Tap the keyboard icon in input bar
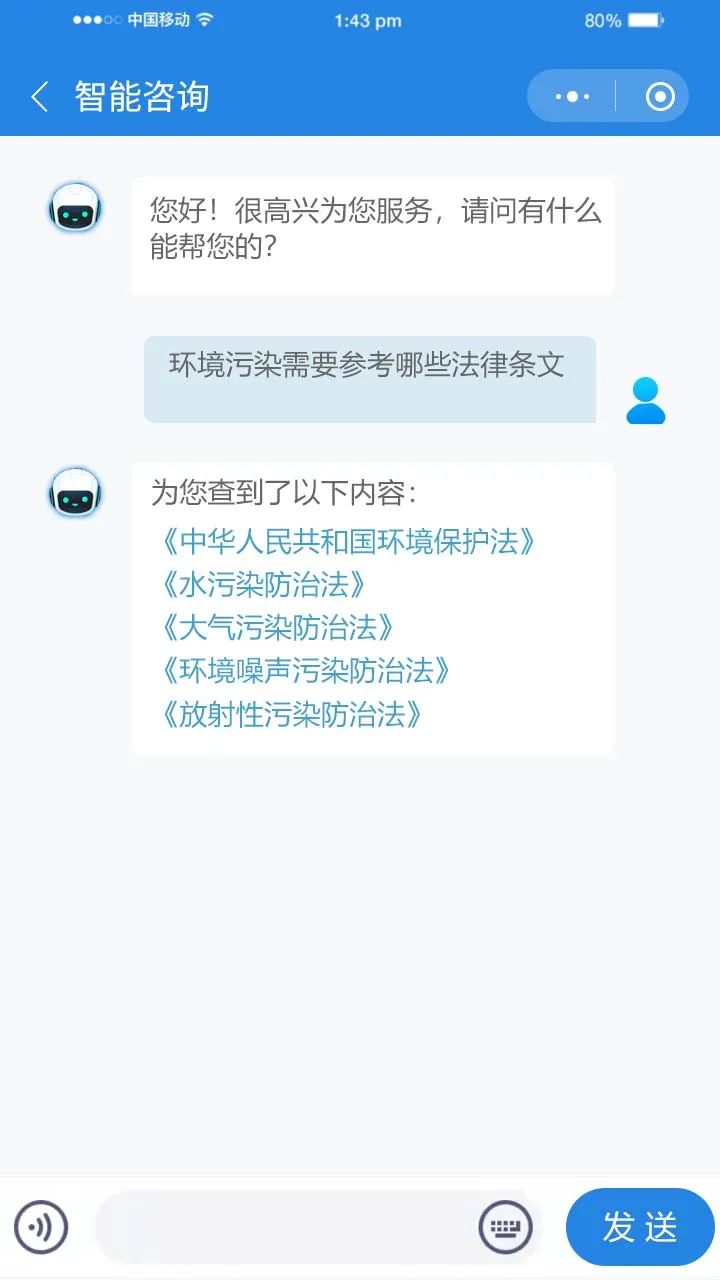 [x=506, y=1227]
